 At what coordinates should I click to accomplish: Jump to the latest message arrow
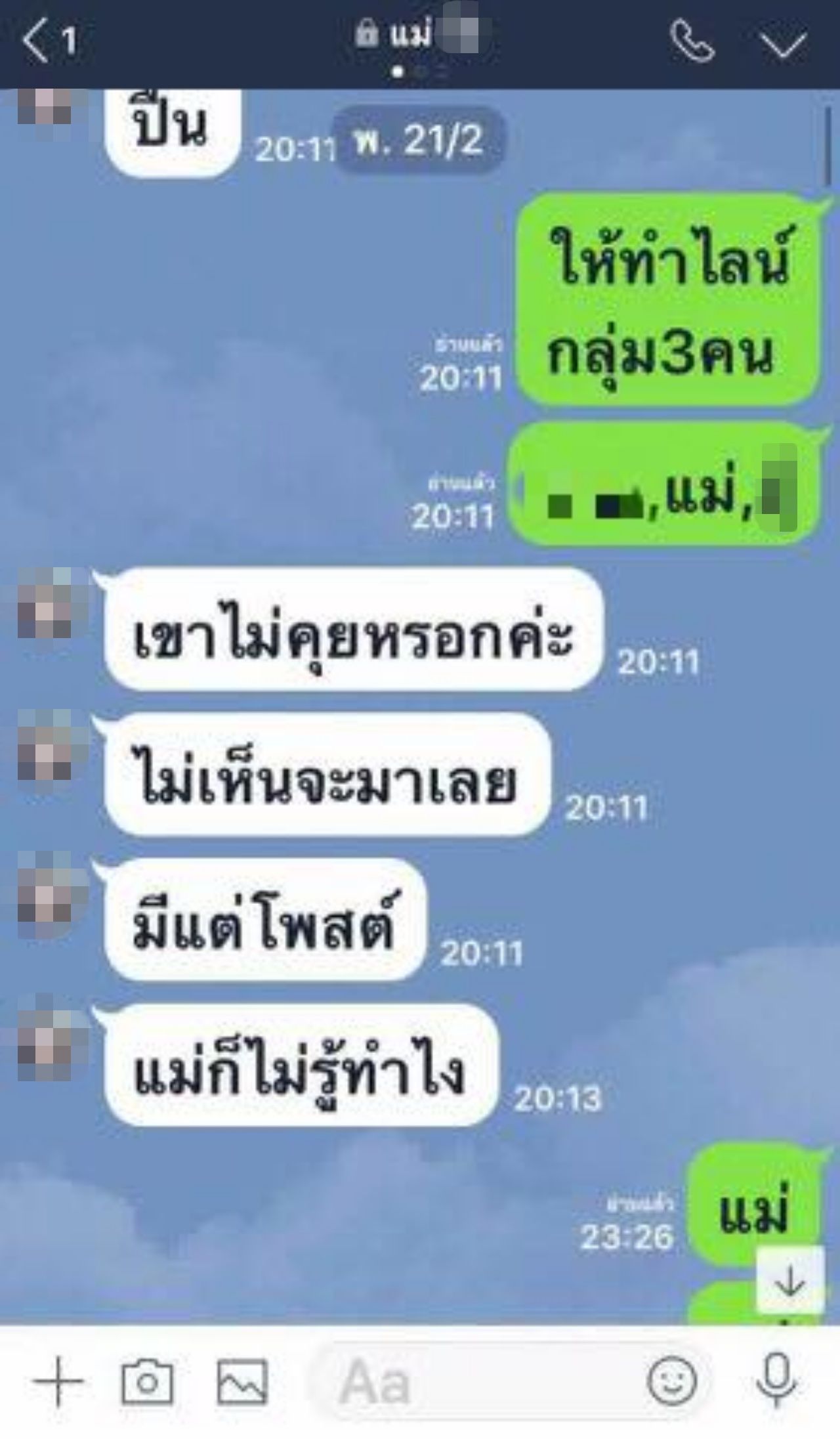(789, 1281)
